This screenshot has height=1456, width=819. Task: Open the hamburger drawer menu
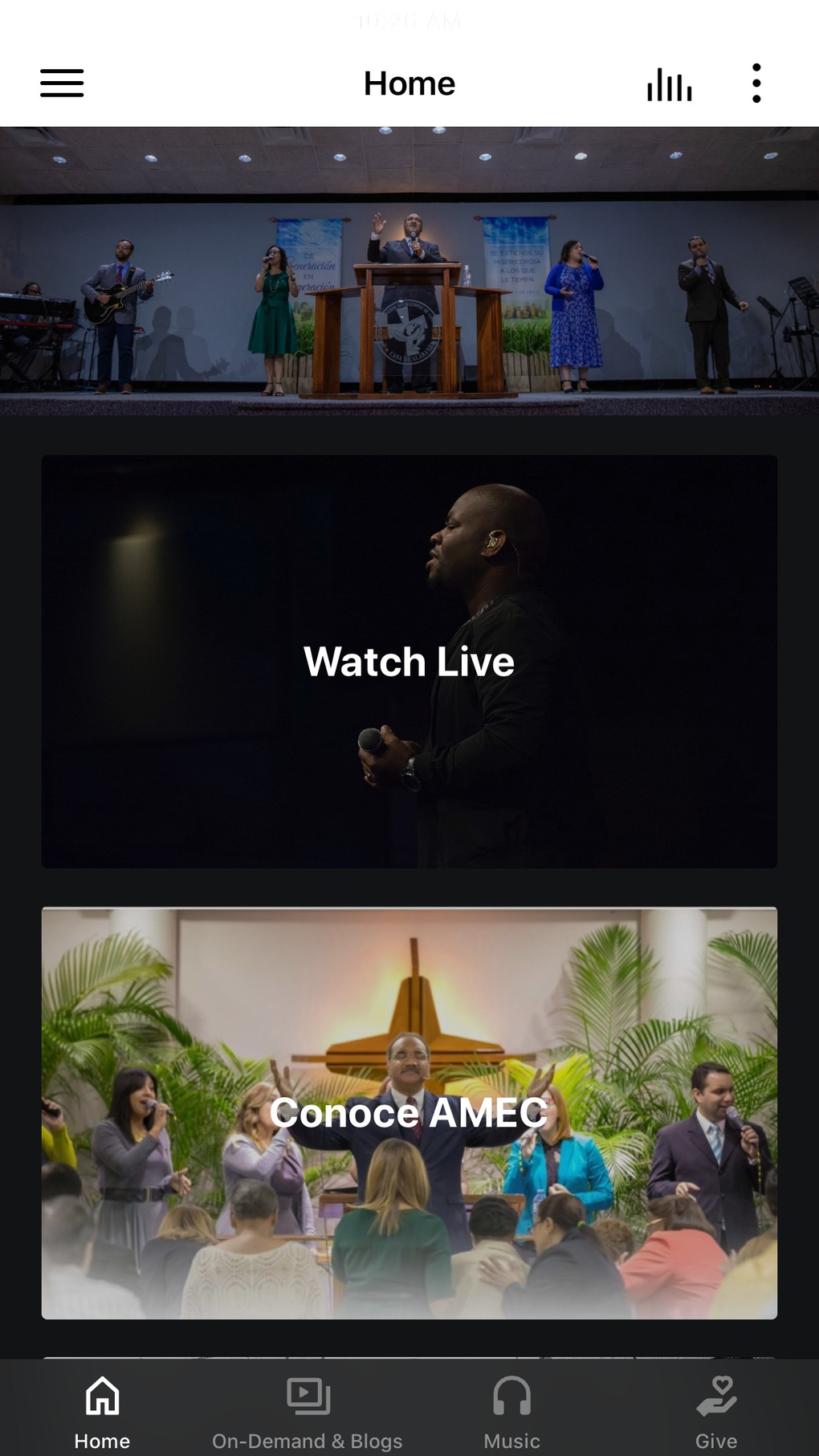(62, 84)
